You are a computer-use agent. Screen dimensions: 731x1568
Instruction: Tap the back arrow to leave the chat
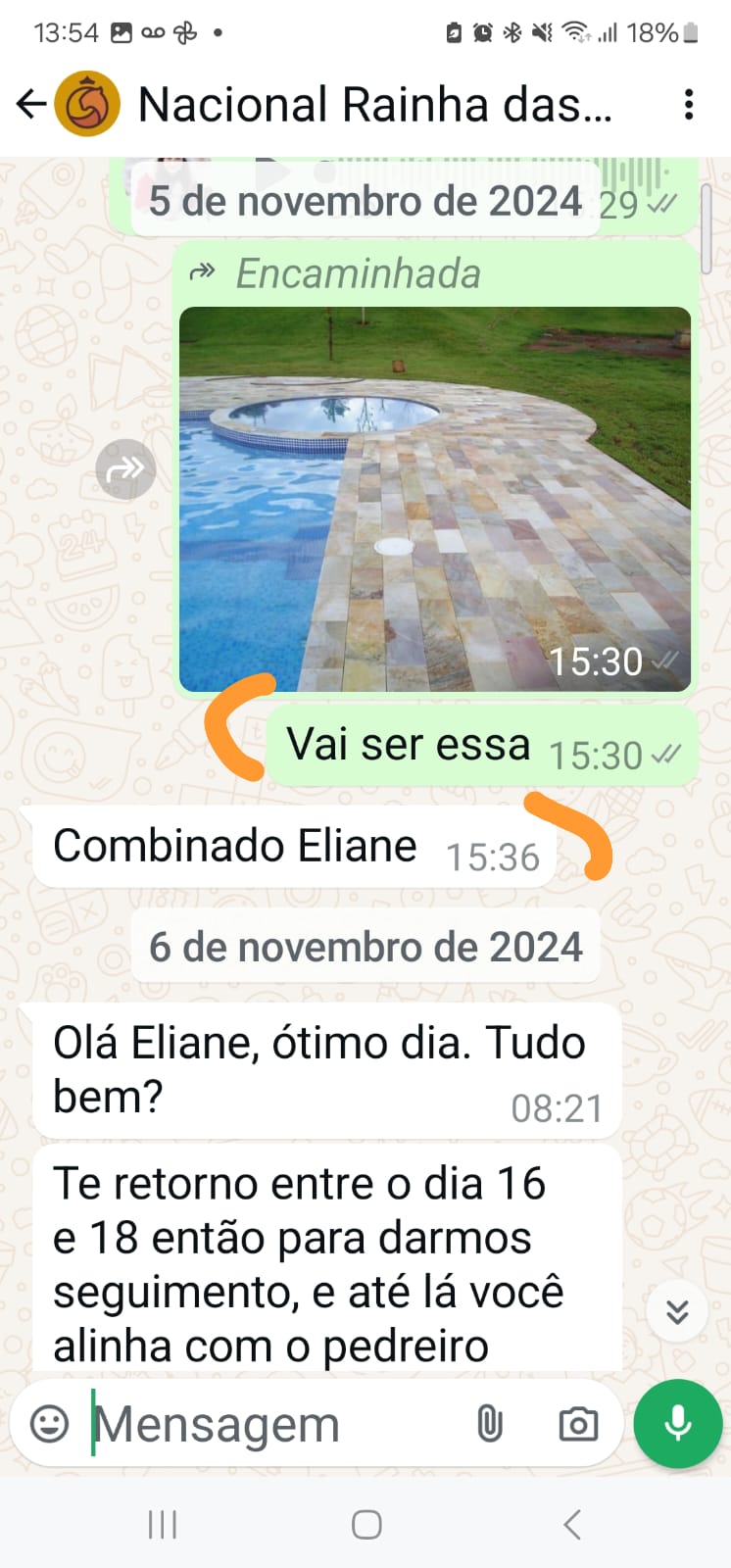[31, 102]
